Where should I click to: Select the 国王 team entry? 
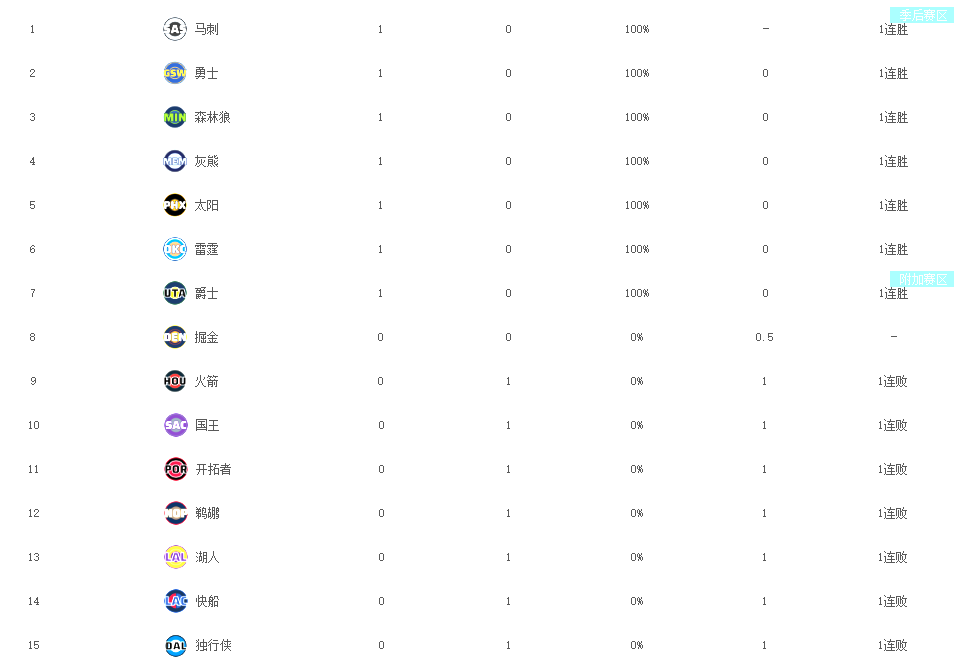[x=205, y=425]
